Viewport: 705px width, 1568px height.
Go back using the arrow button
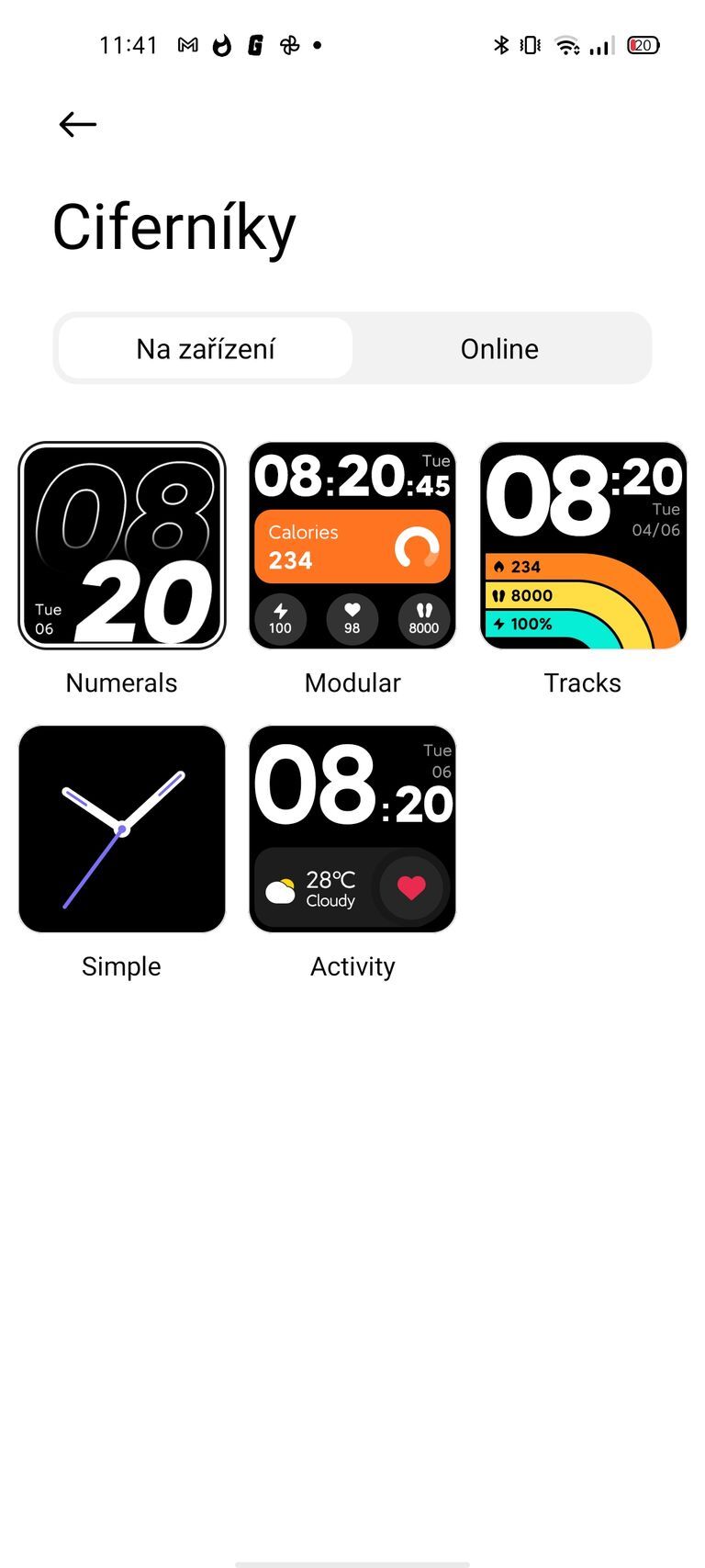tap(77, 124)
